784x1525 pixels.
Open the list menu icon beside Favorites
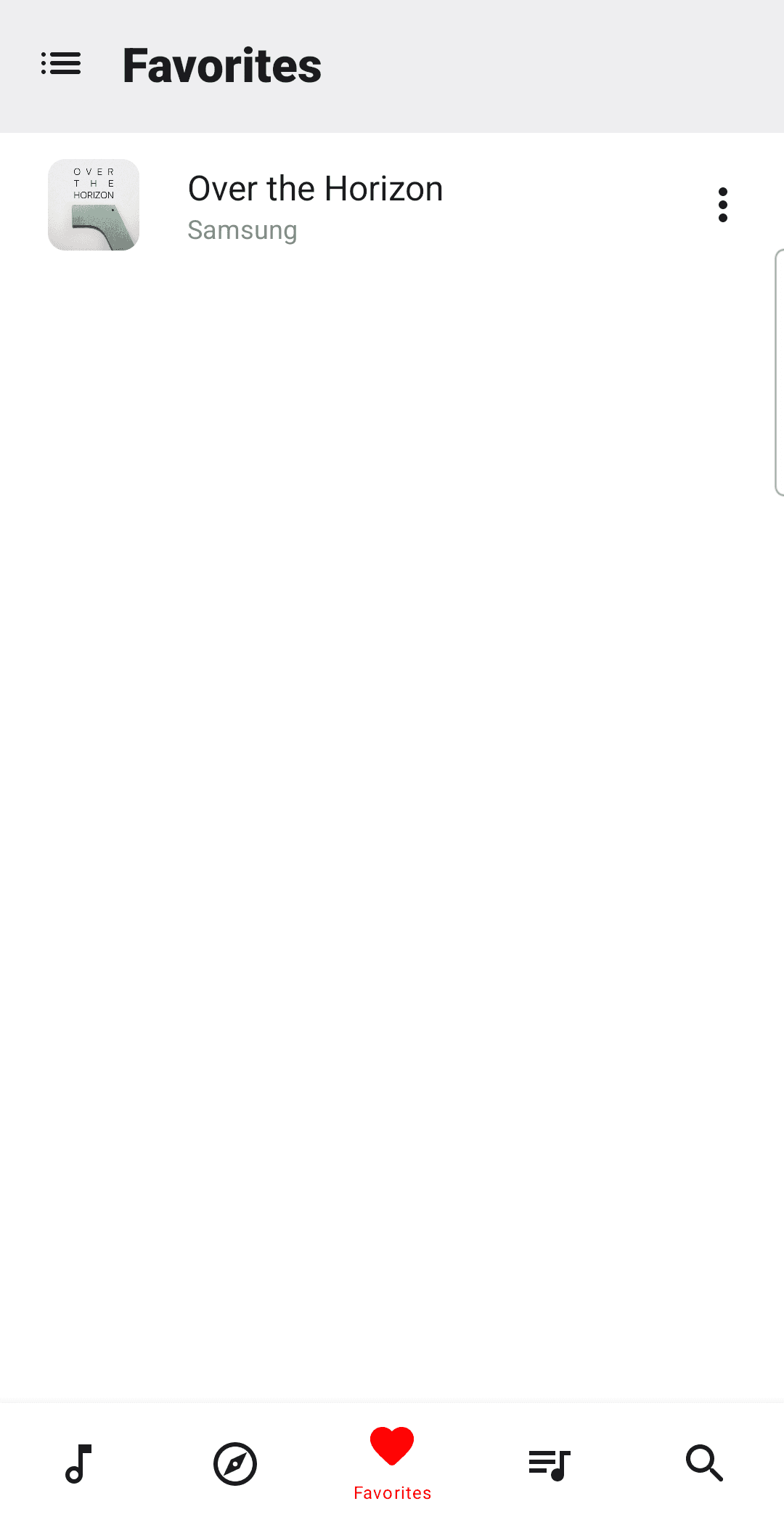click(61, 64)
